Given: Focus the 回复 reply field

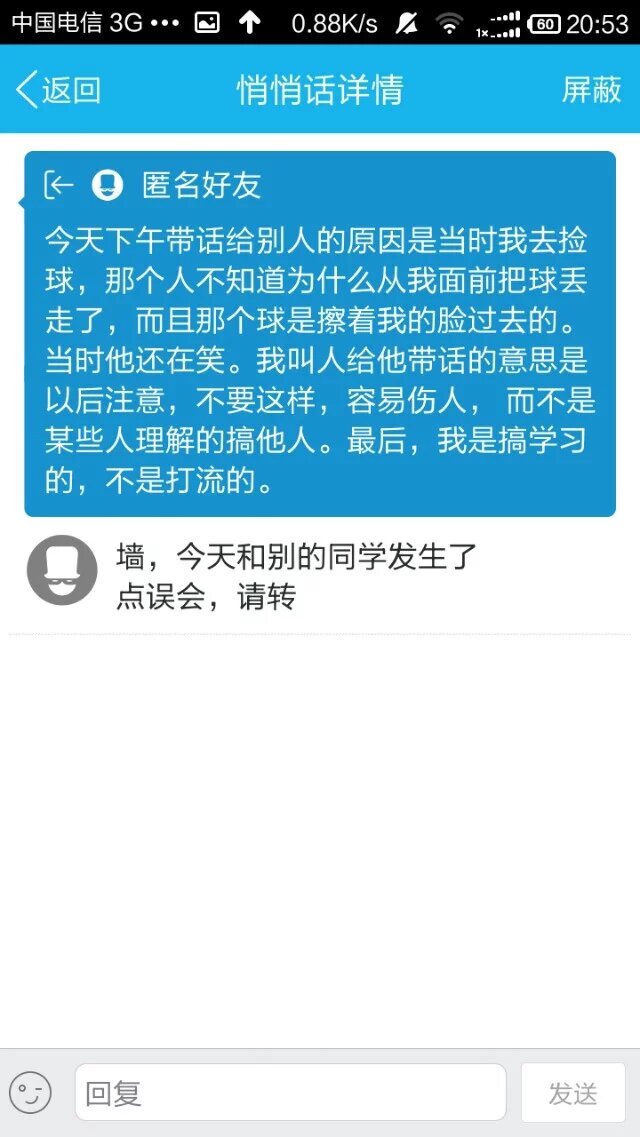Looking at the screenshot, I should point(290,1092).
